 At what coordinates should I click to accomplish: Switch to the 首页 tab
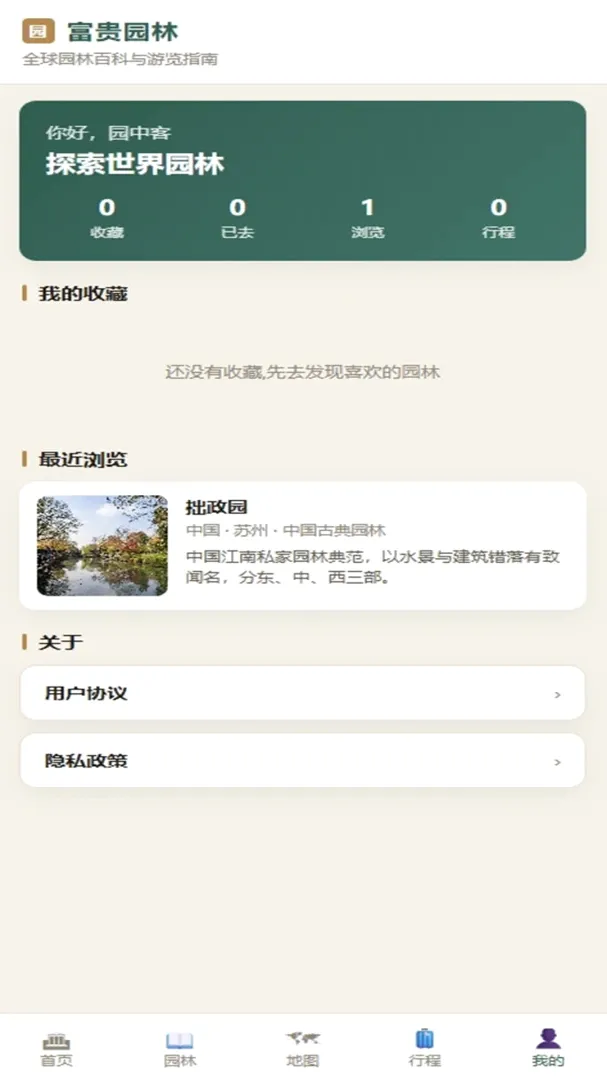tap(57, 1048)
